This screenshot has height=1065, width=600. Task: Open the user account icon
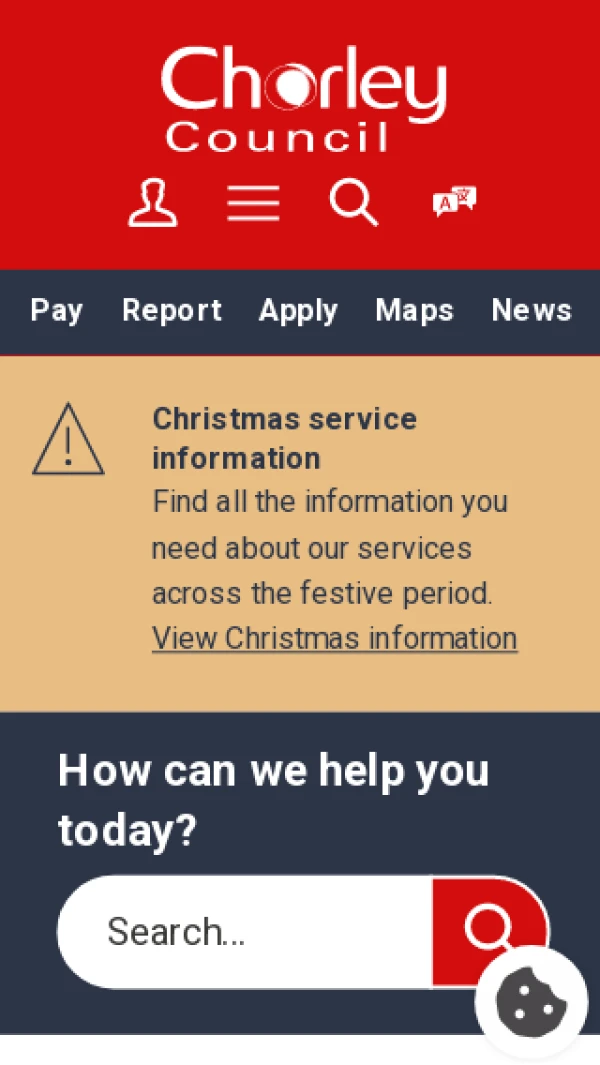[x=153, y=203]
